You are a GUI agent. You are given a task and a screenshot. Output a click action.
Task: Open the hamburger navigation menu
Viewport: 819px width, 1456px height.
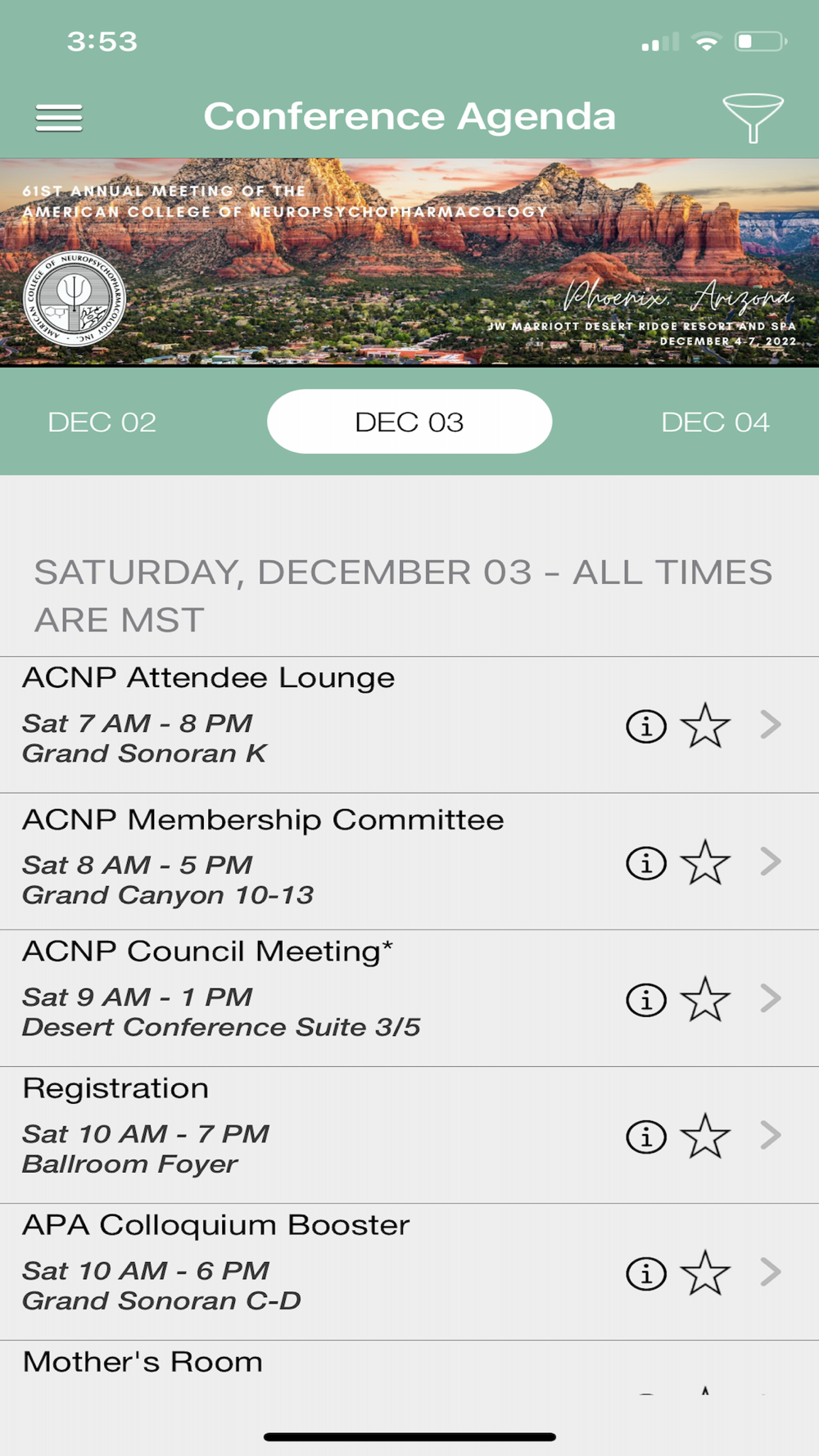(59, 118)
